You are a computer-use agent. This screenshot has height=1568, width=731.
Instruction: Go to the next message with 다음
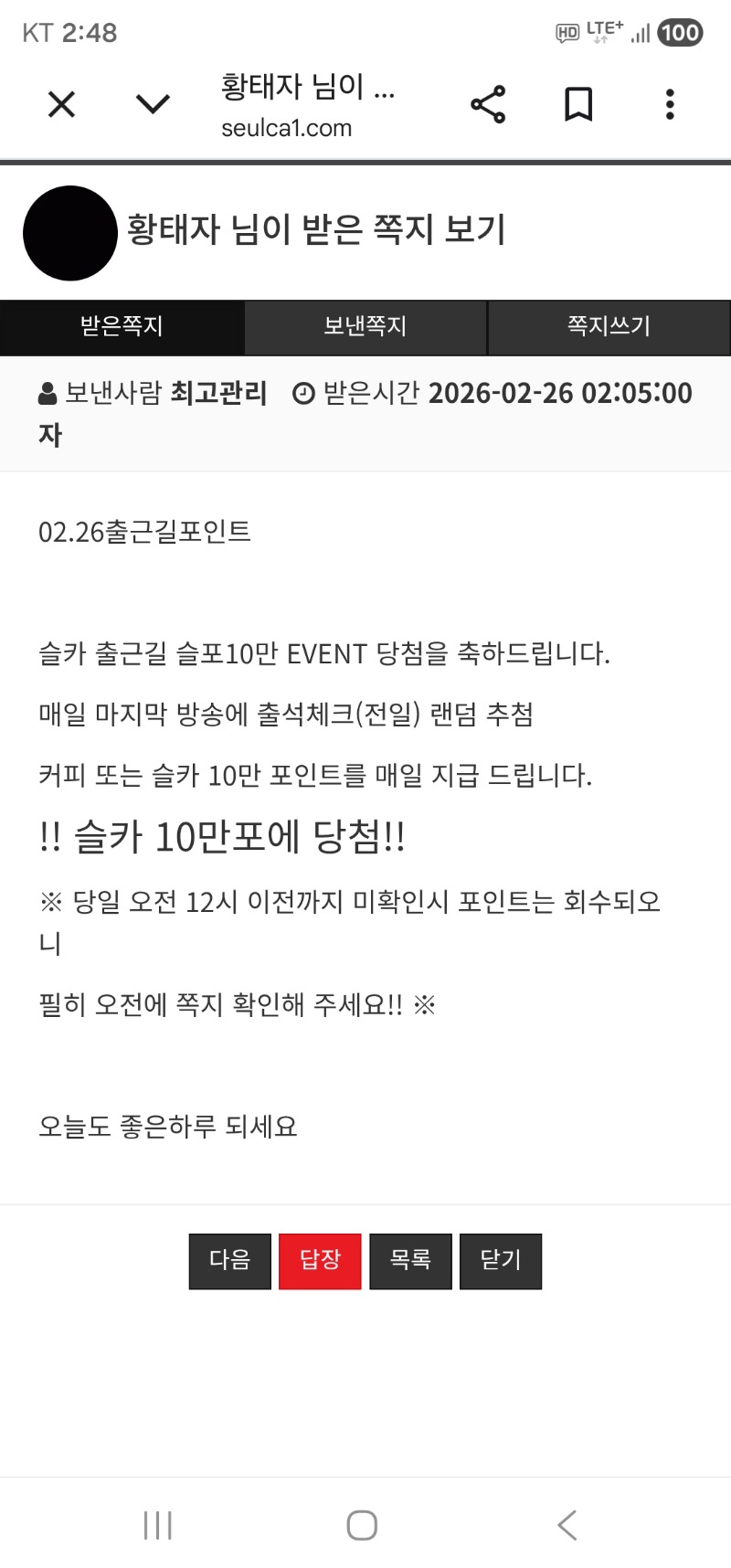point(230,1260)
